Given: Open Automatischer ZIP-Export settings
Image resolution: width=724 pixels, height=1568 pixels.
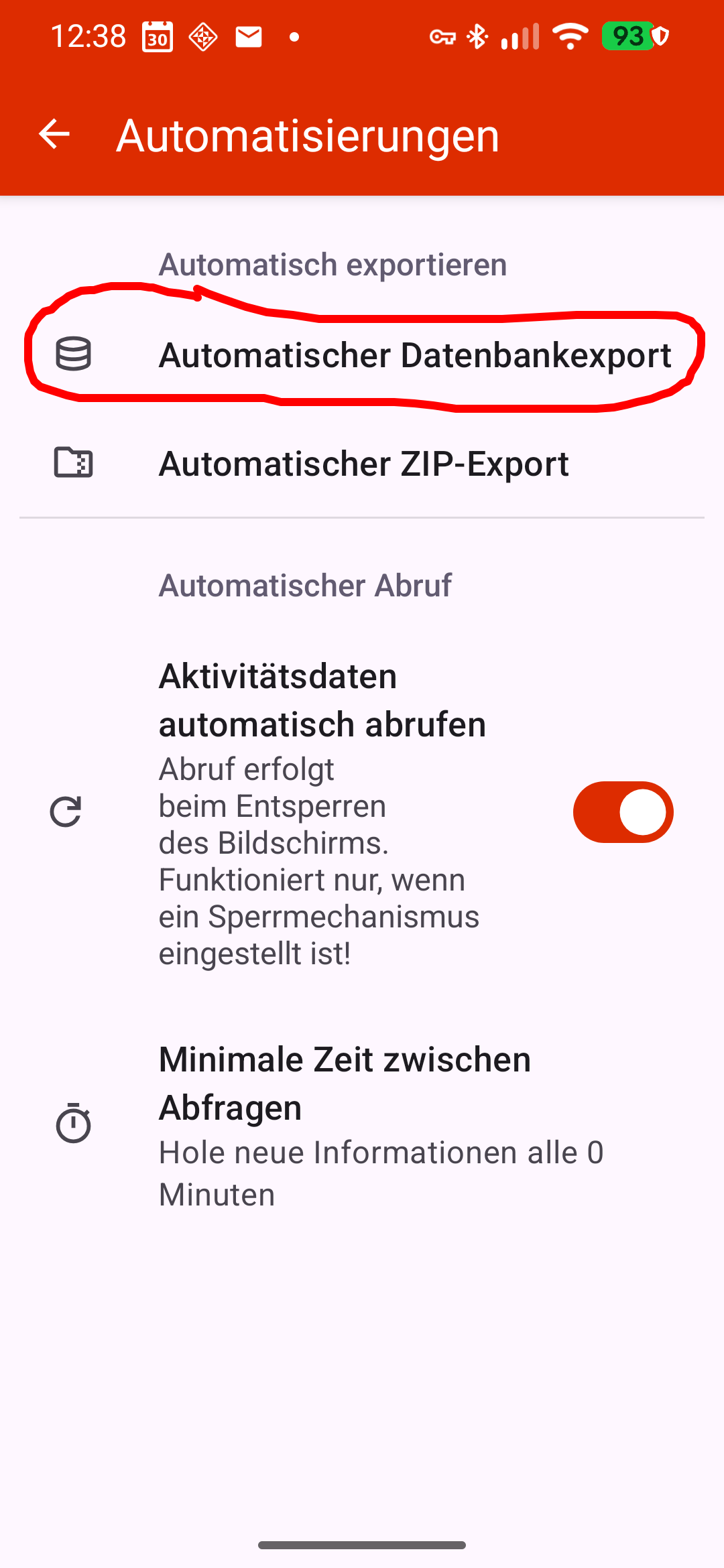Looking at the screenshot, I should click(363, 464).
